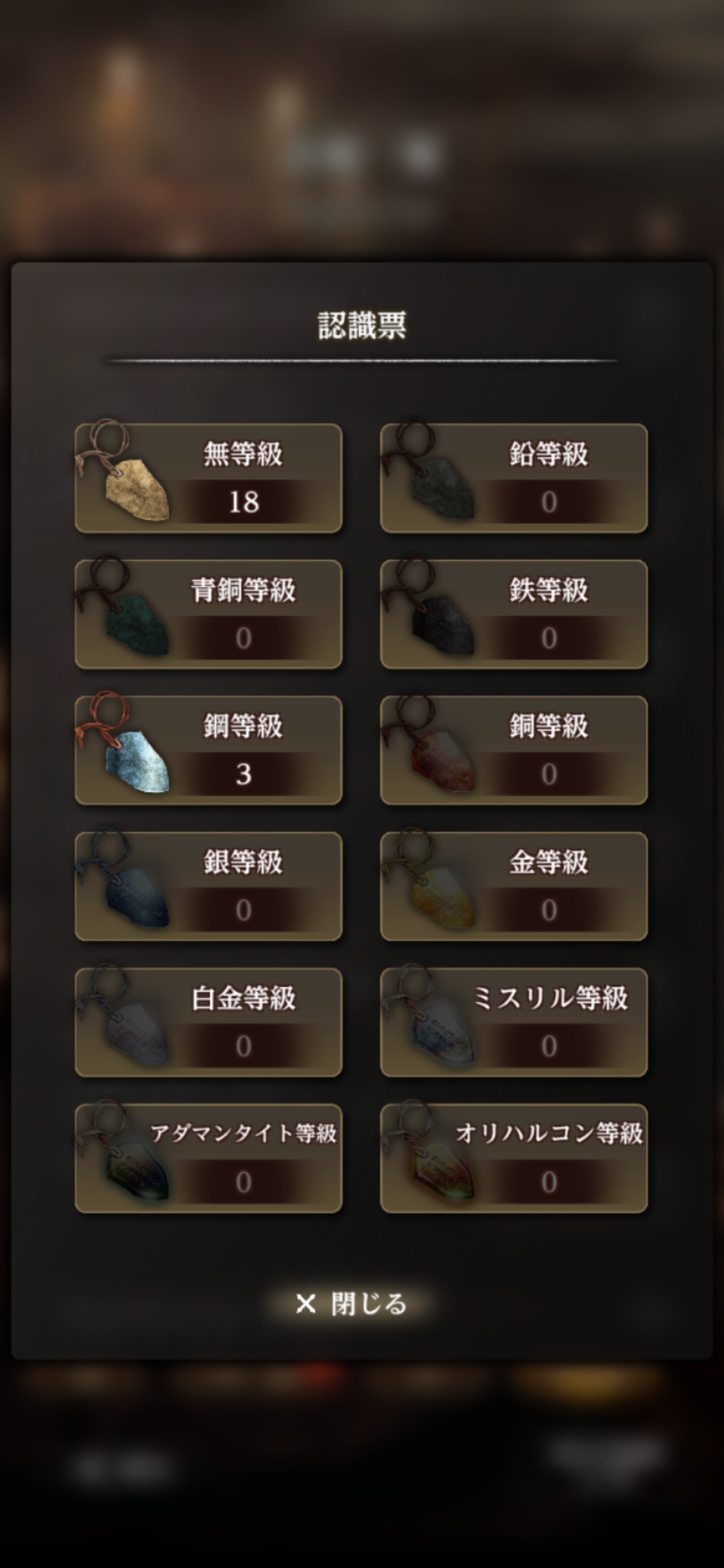The height and width of the screenshot is (1568, 724).
Task: Close the 認識票 dialog with 閉じる
Action: coord(351,1303)
